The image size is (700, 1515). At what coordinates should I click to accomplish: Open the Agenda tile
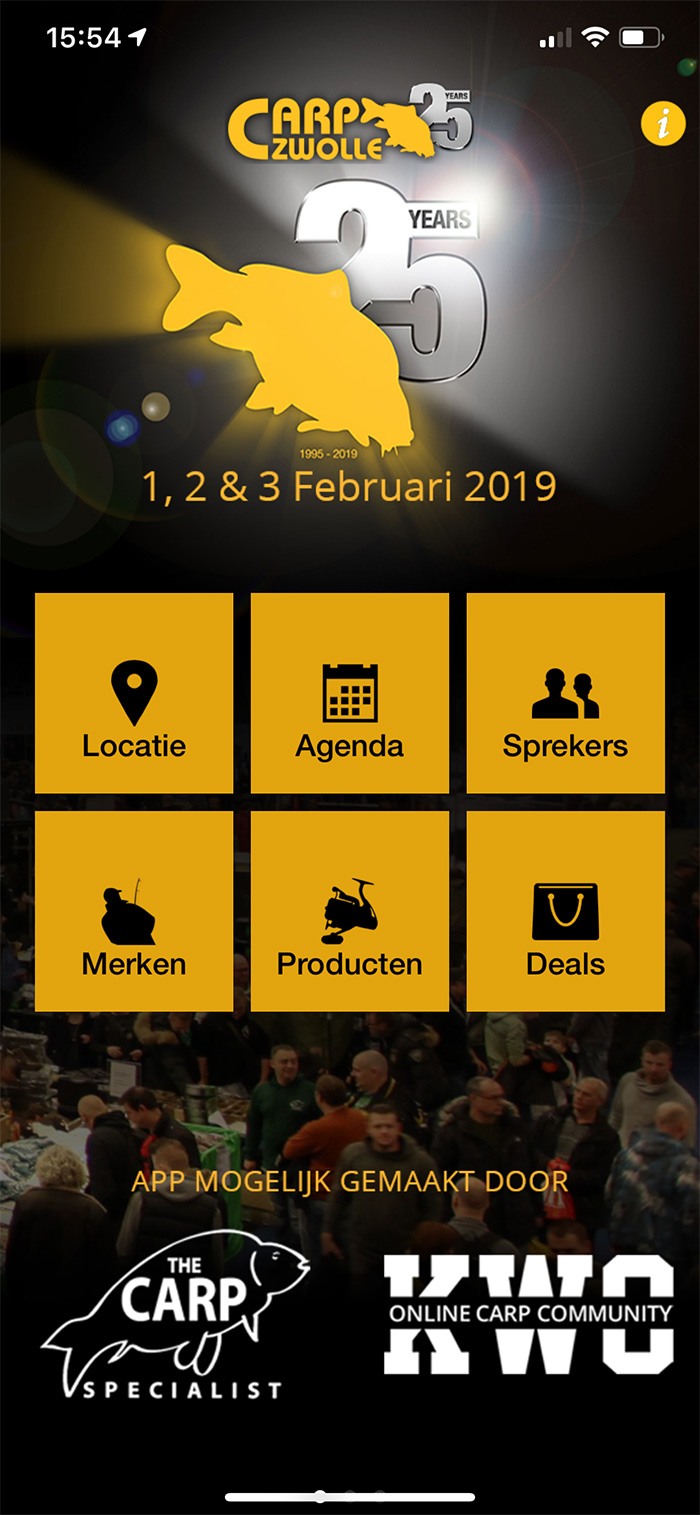click(350, 693)
